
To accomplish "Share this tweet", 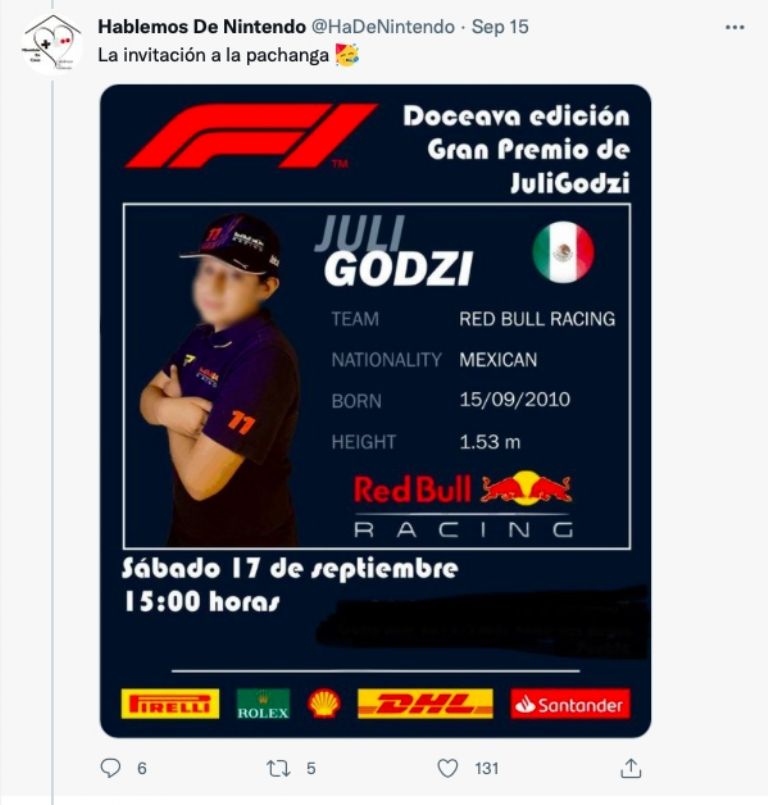I will [x=630, y=768].
